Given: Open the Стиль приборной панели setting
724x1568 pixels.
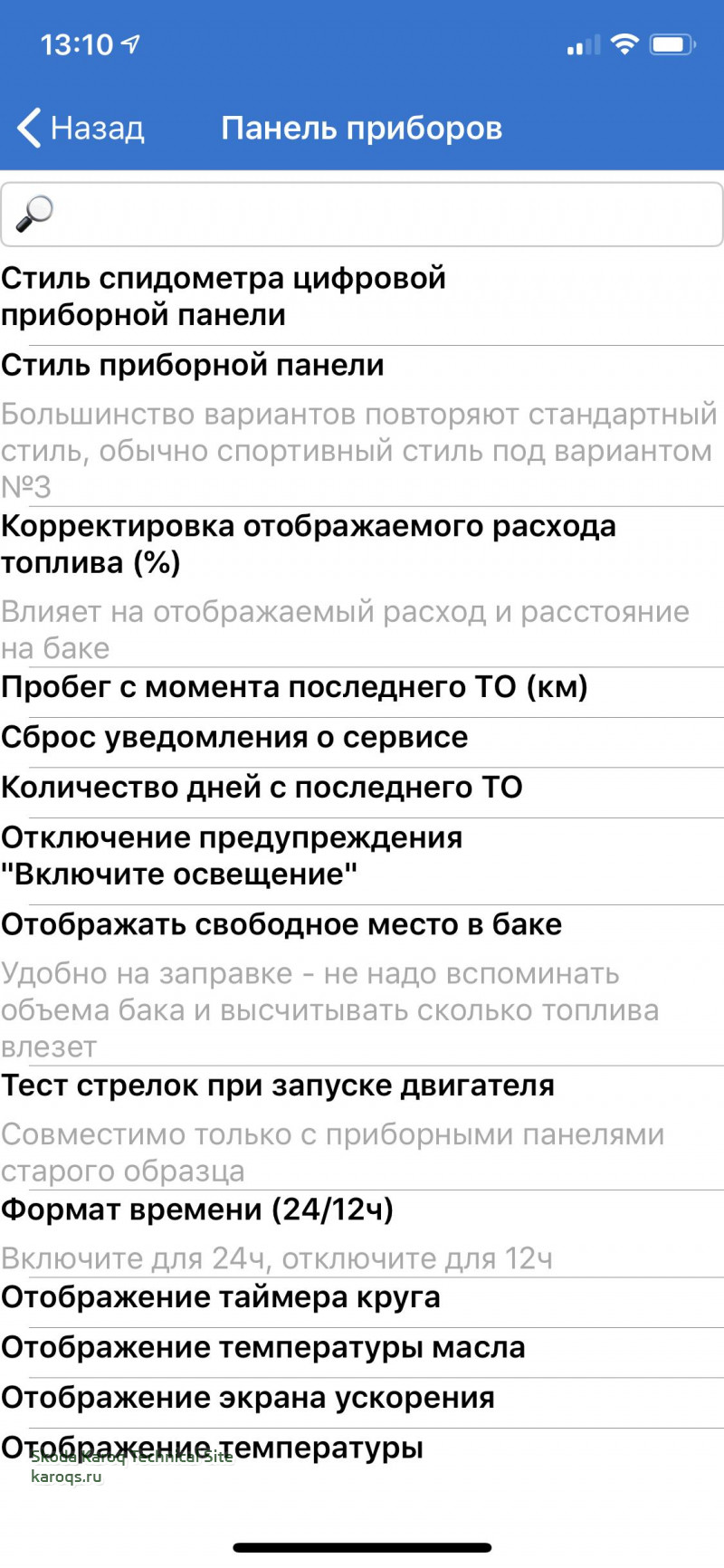Looking at the screenshot, I should 362,366.
